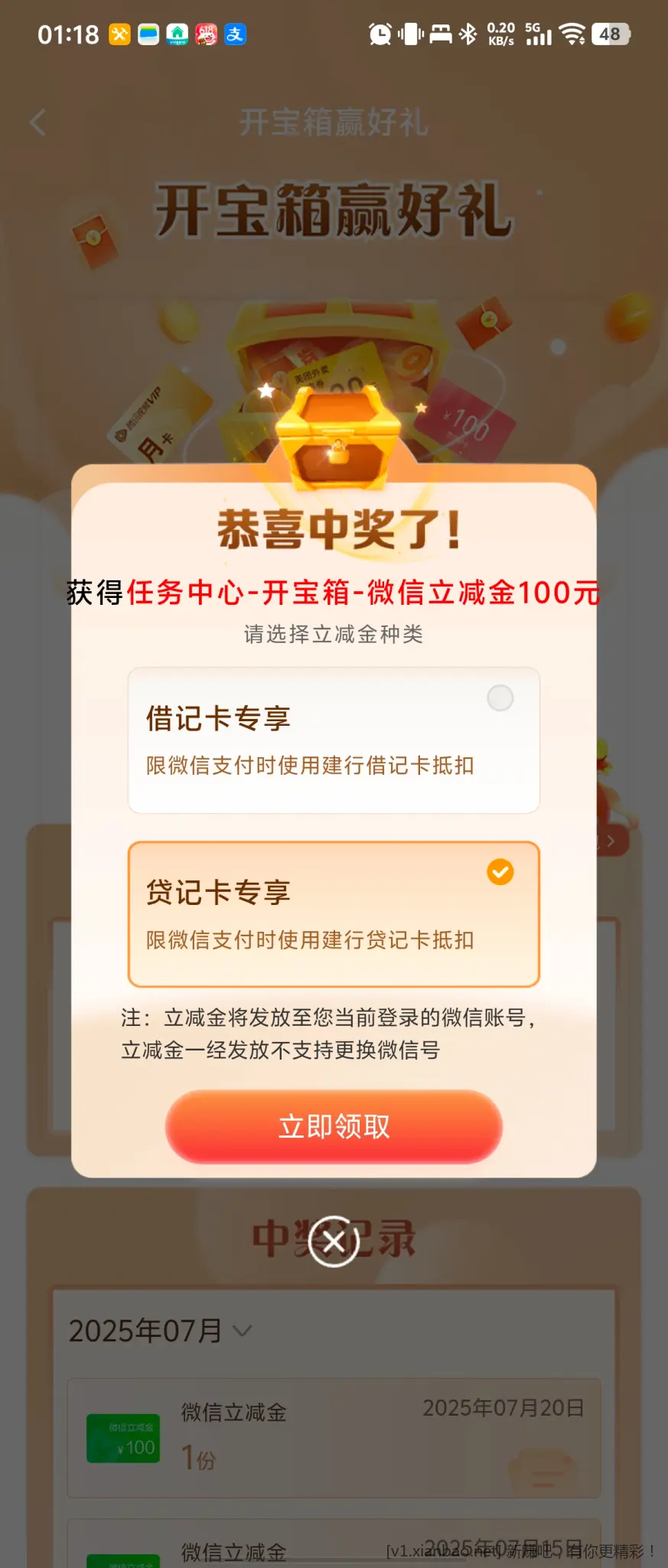Select the 贷记卡专享 option
This screenshot has height=1568, width=668.
tap(334, 914)
